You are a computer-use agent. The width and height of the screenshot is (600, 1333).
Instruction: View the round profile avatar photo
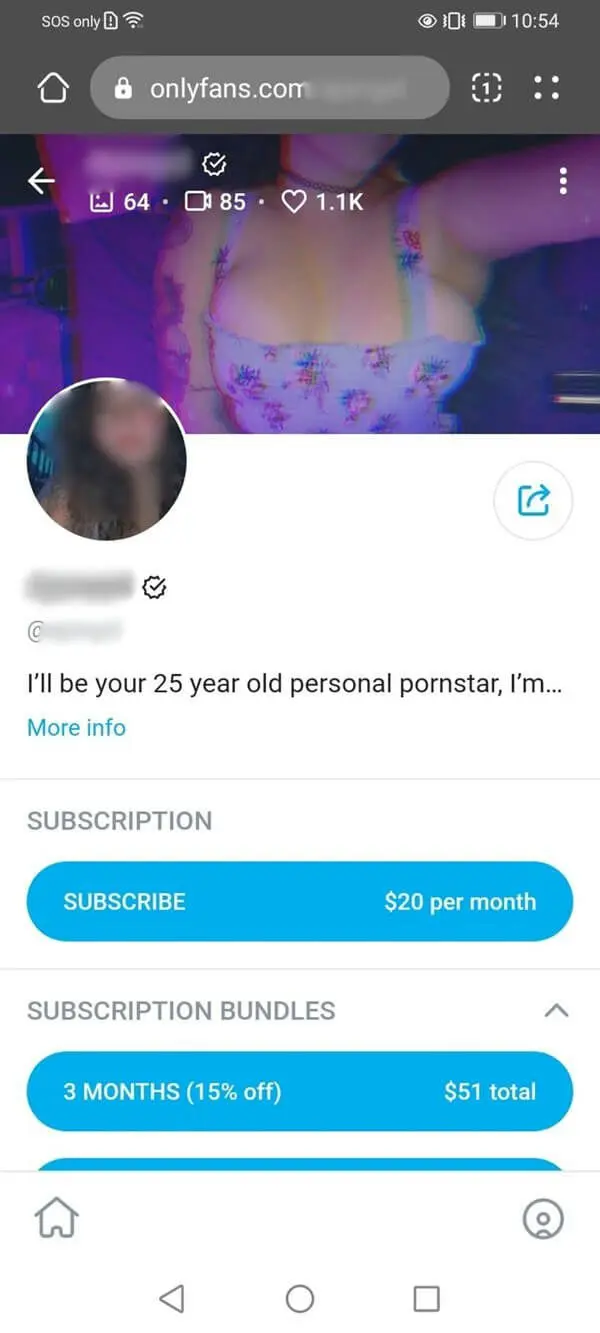coord(106,460)
